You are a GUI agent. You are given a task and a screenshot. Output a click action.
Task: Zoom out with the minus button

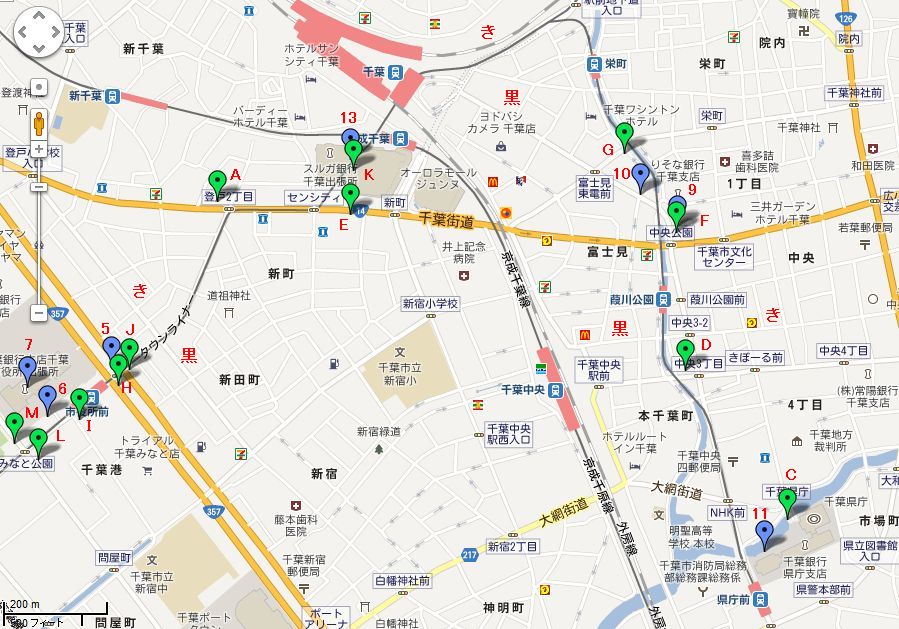point(39,312)
